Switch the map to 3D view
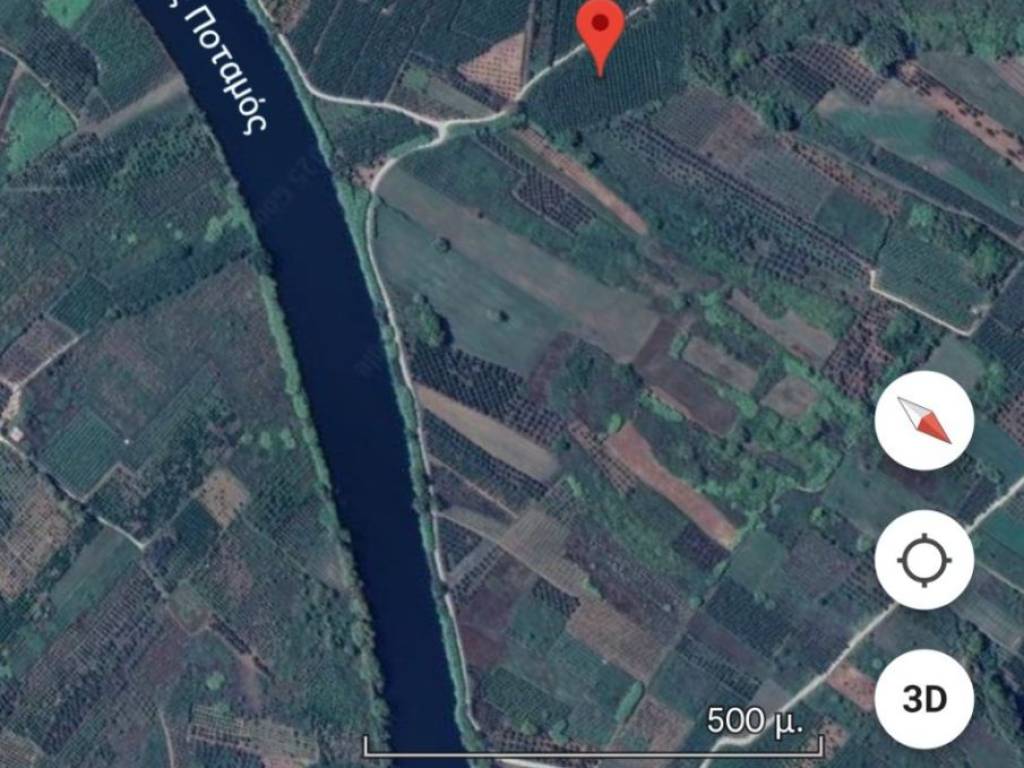This screenshot has width=1024, height=768. coord(924,699)
